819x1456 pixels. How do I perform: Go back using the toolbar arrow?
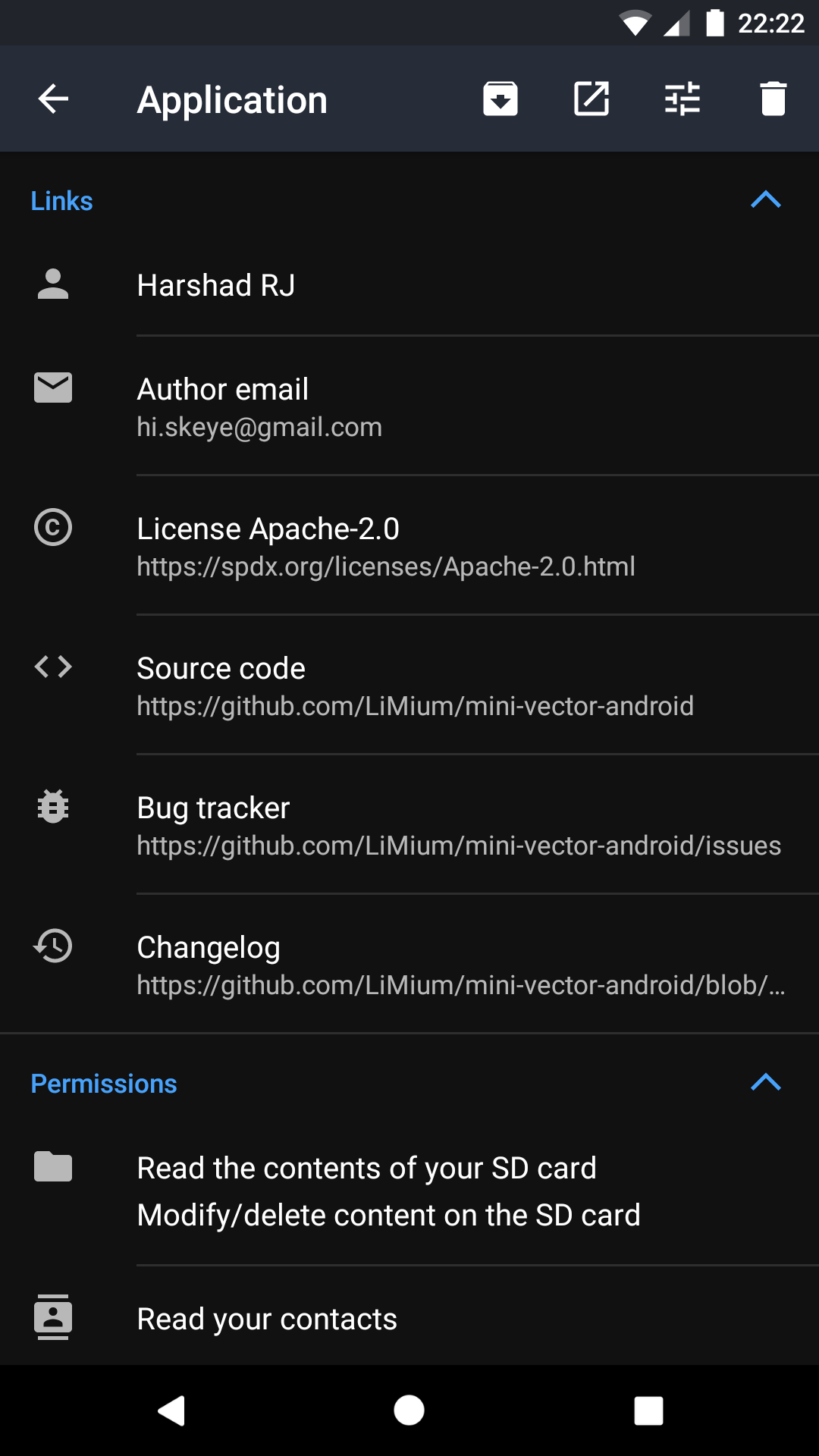53,99
